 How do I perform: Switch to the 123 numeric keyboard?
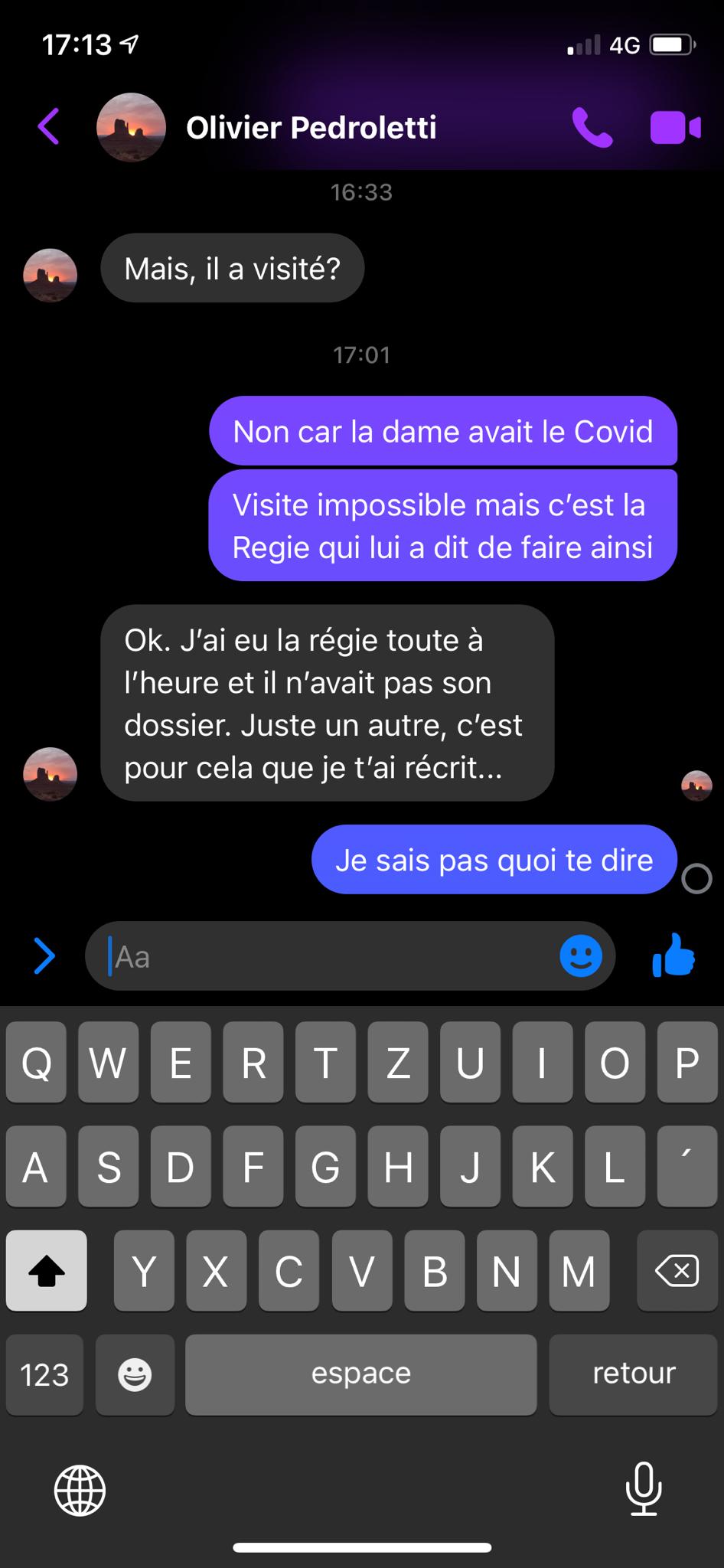(x=44, y=1375)
